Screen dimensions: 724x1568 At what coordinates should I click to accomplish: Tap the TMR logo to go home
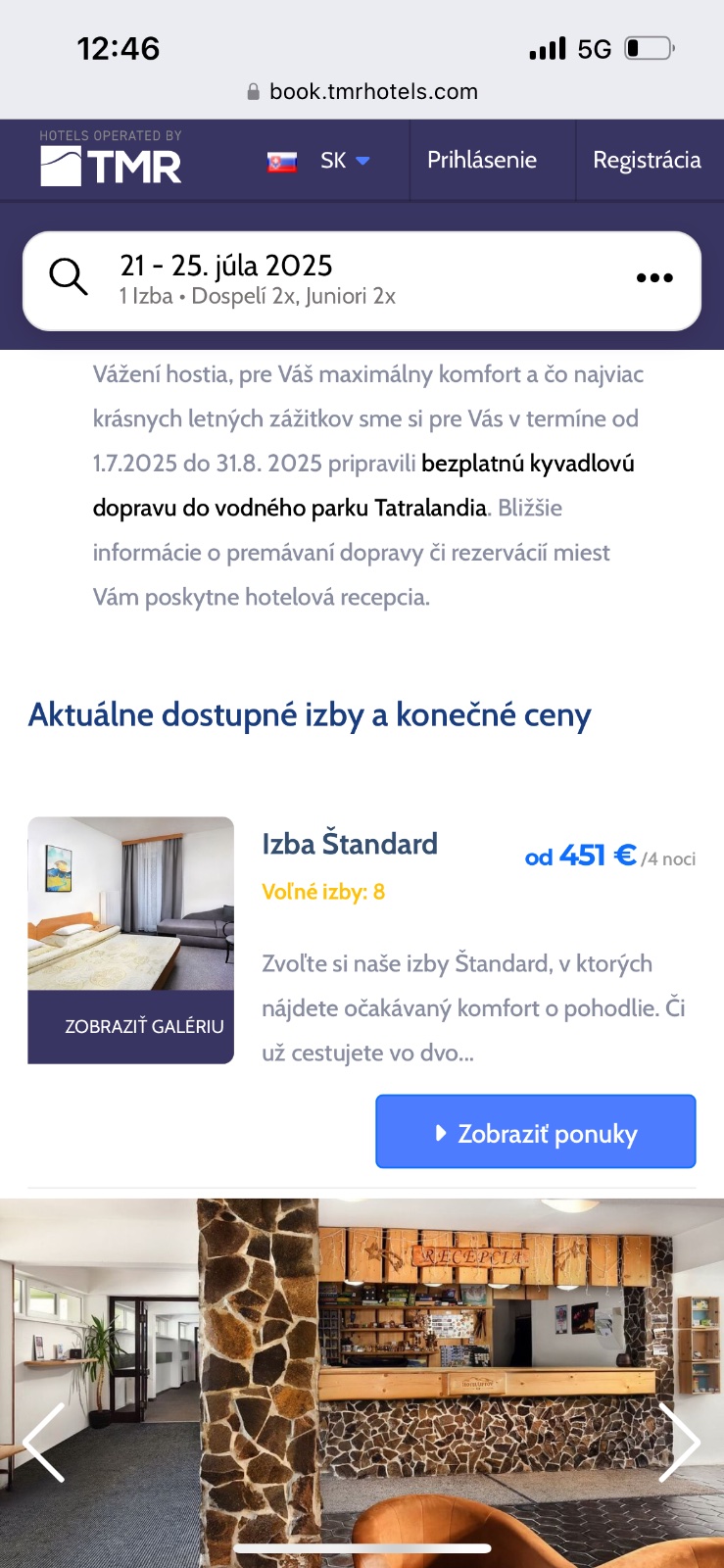click(111, 163)
